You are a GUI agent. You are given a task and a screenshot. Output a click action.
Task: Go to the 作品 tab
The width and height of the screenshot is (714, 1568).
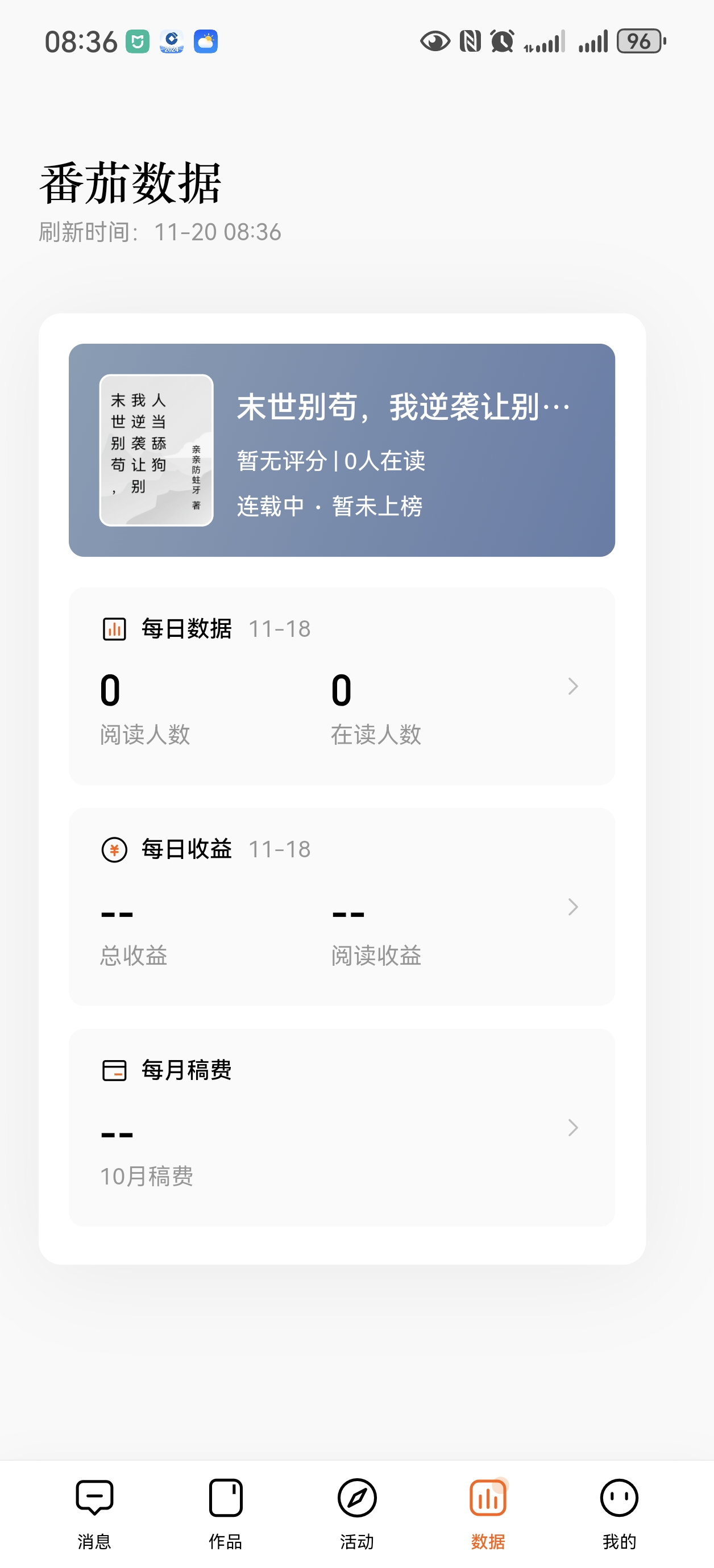click(x=226, y=1513)
